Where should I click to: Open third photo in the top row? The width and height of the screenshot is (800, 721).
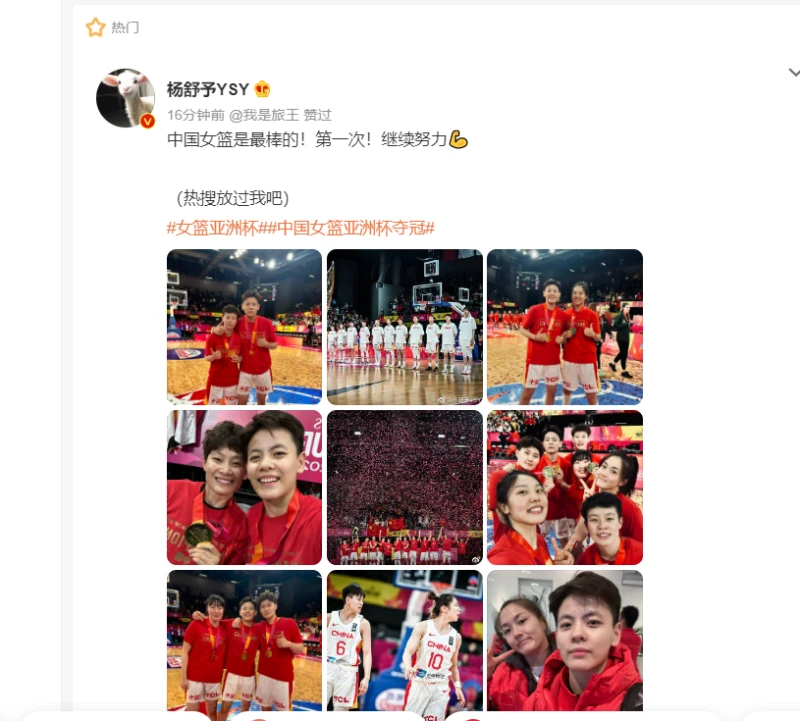pyautogui.click(x=564, y=326)
